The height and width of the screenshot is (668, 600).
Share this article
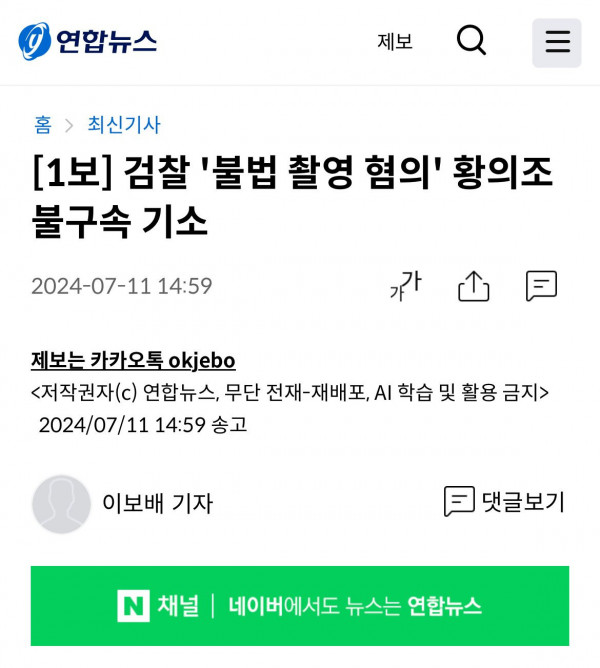pyautogui.click(x=473, y=286)
